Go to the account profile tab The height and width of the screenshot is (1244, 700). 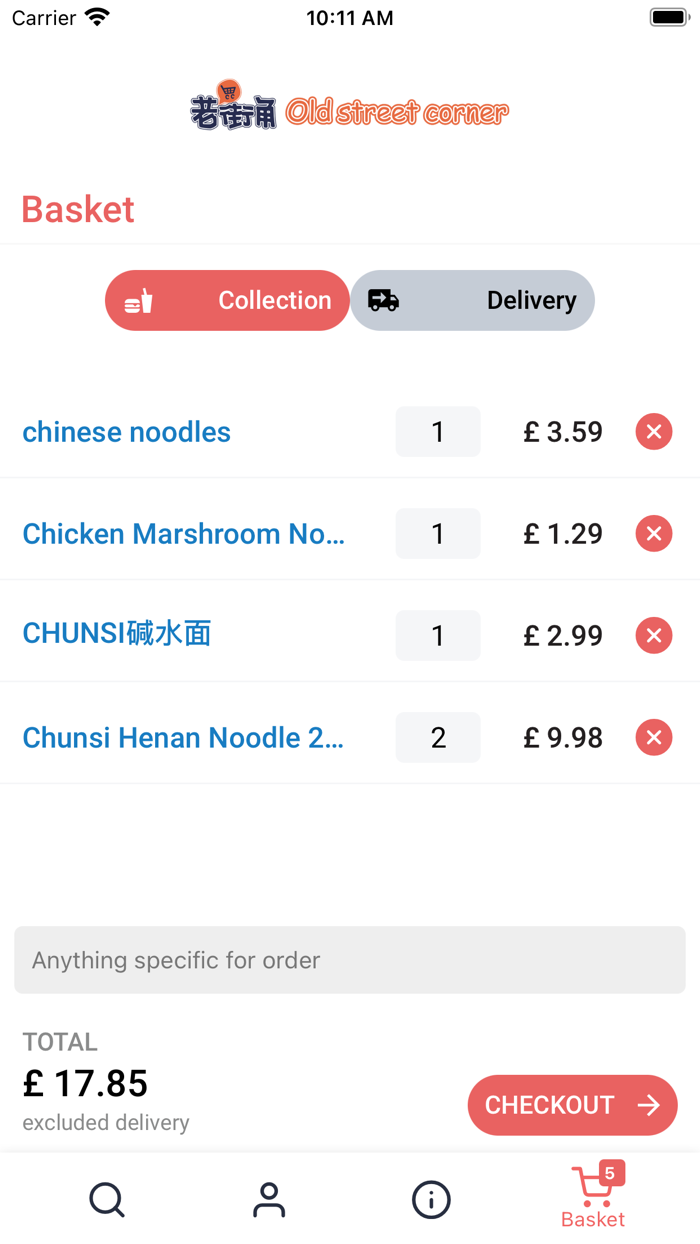coord(269,1199)
